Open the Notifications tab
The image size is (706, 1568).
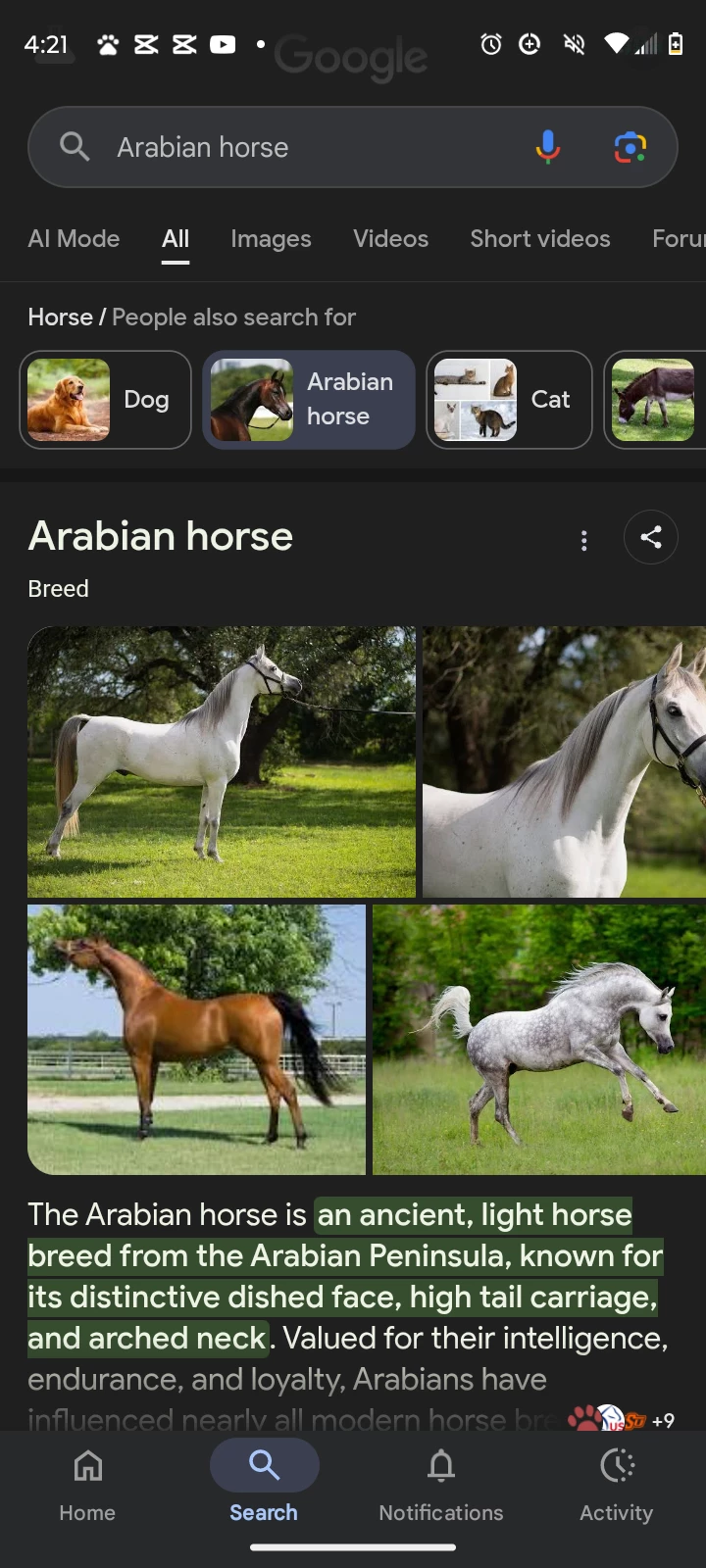(x=440, y=1485)
